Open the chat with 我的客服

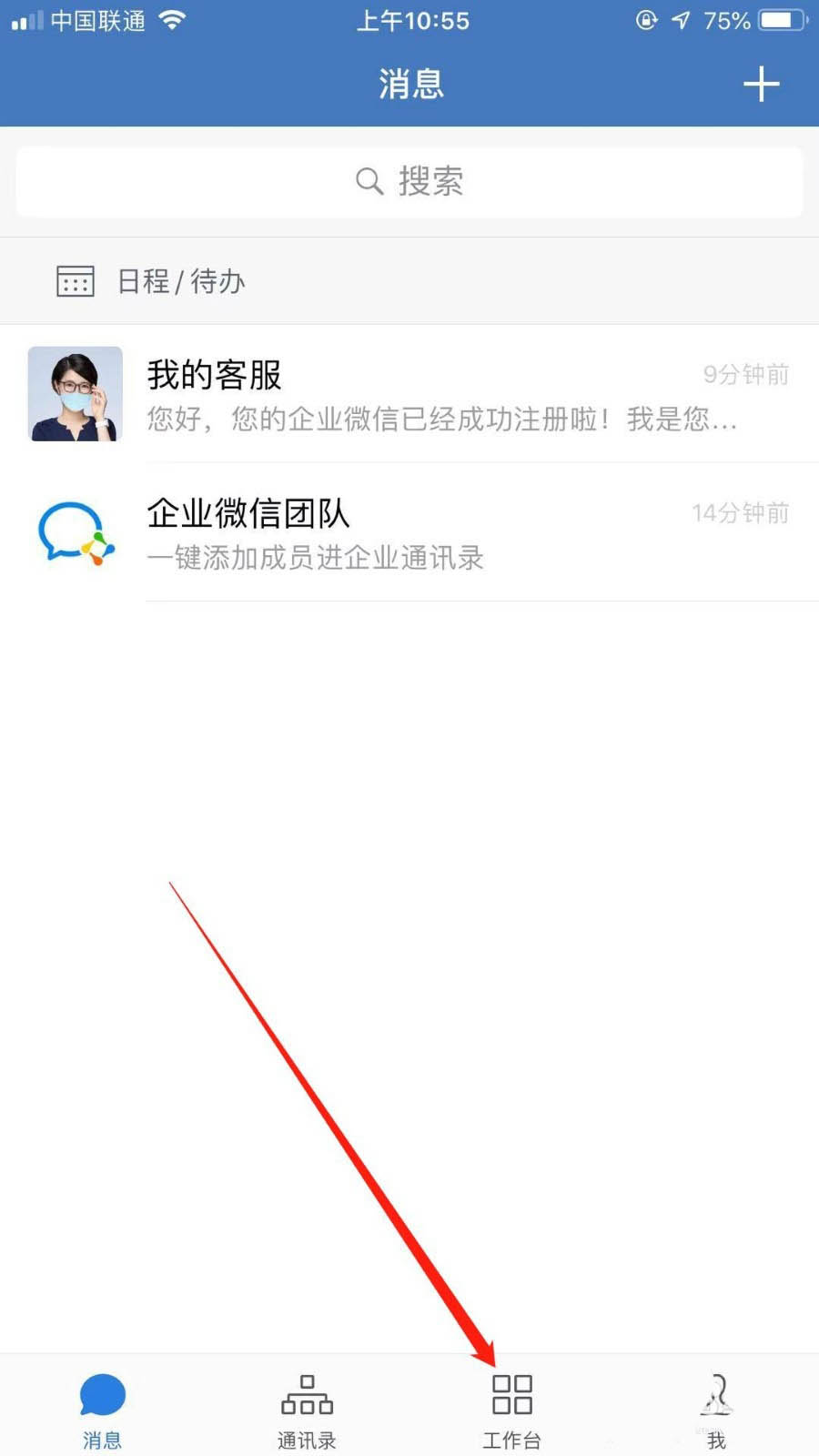point(409,394)
